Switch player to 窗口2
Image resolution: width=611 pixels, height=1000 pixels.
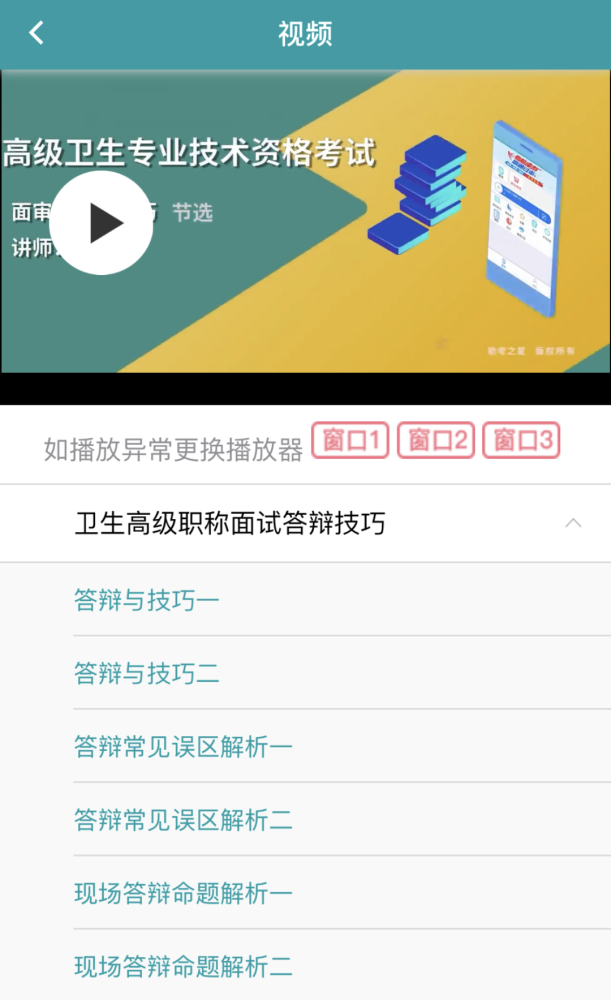click(435, 441)
